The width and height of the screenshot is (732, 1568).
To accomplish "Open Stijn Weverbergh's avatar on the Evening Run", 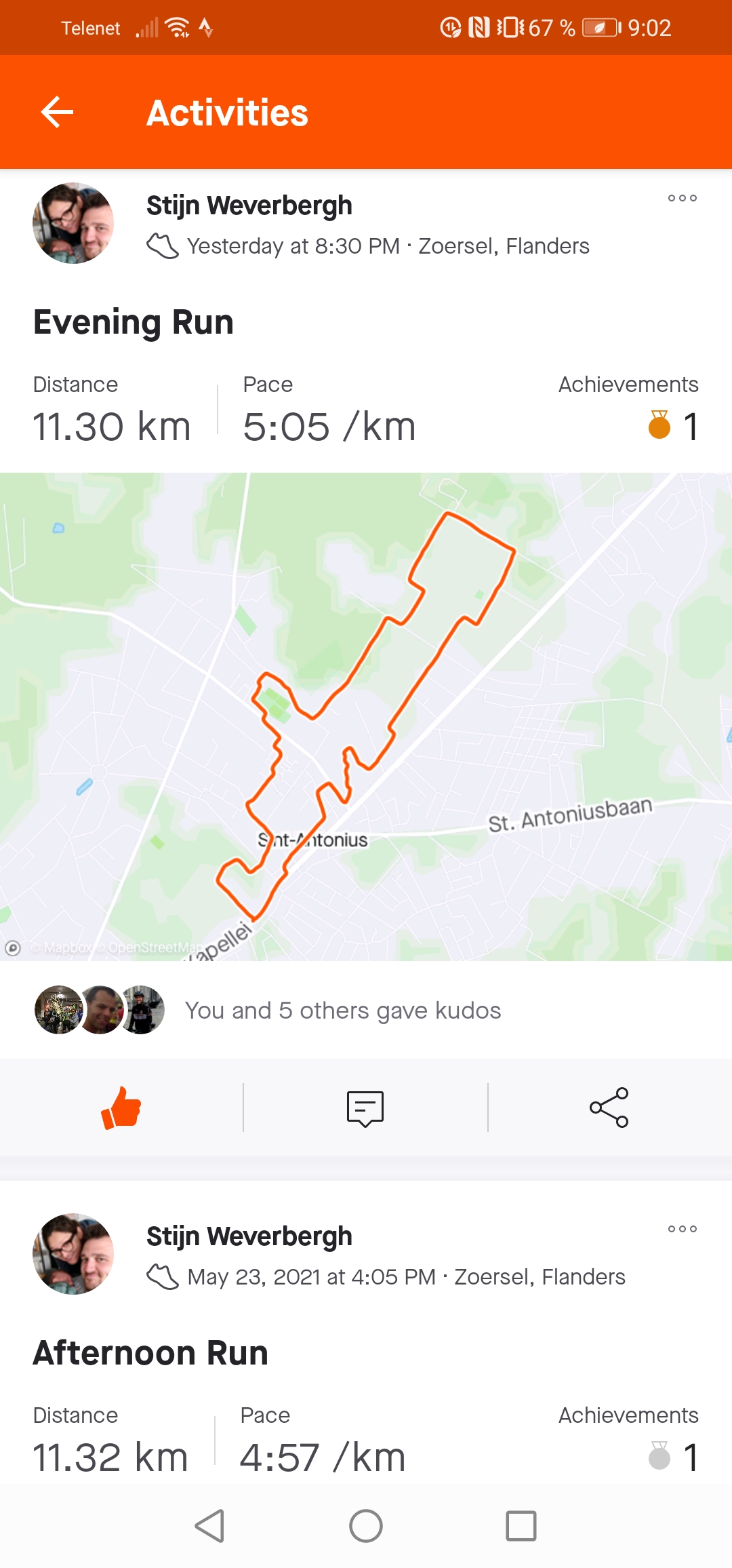I will point(73,223).
